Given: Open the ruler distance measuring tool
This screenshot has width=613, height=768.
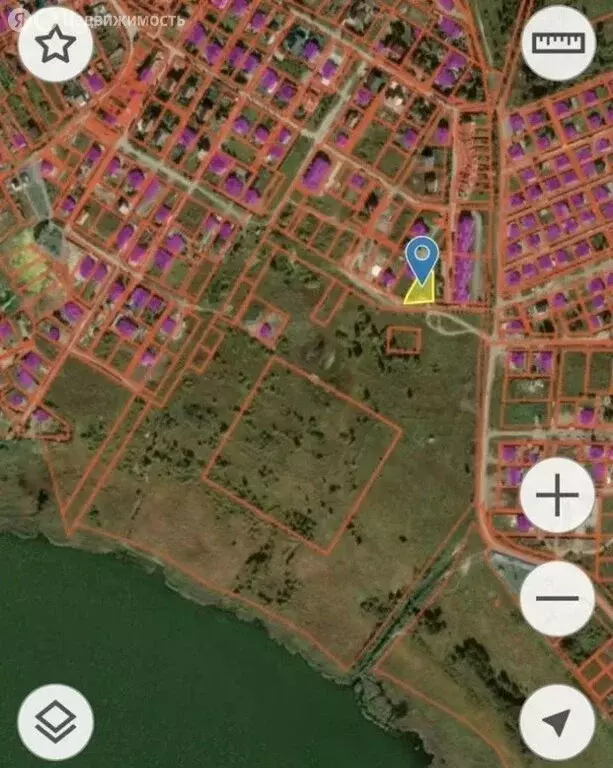Looking at the screenshot, I should 558,44.
